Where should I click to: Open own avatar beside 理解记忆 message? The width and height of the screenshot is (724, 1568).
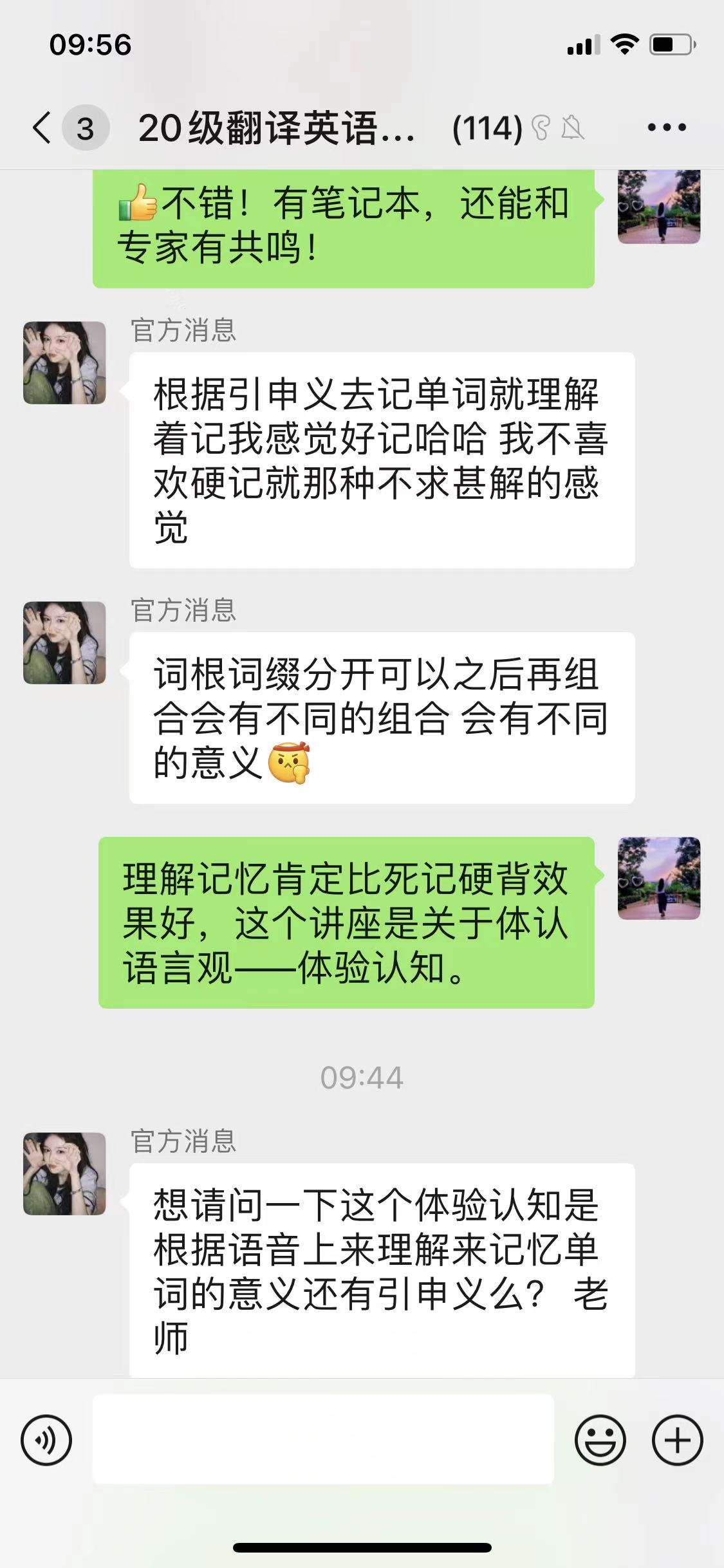pos(658,878)
